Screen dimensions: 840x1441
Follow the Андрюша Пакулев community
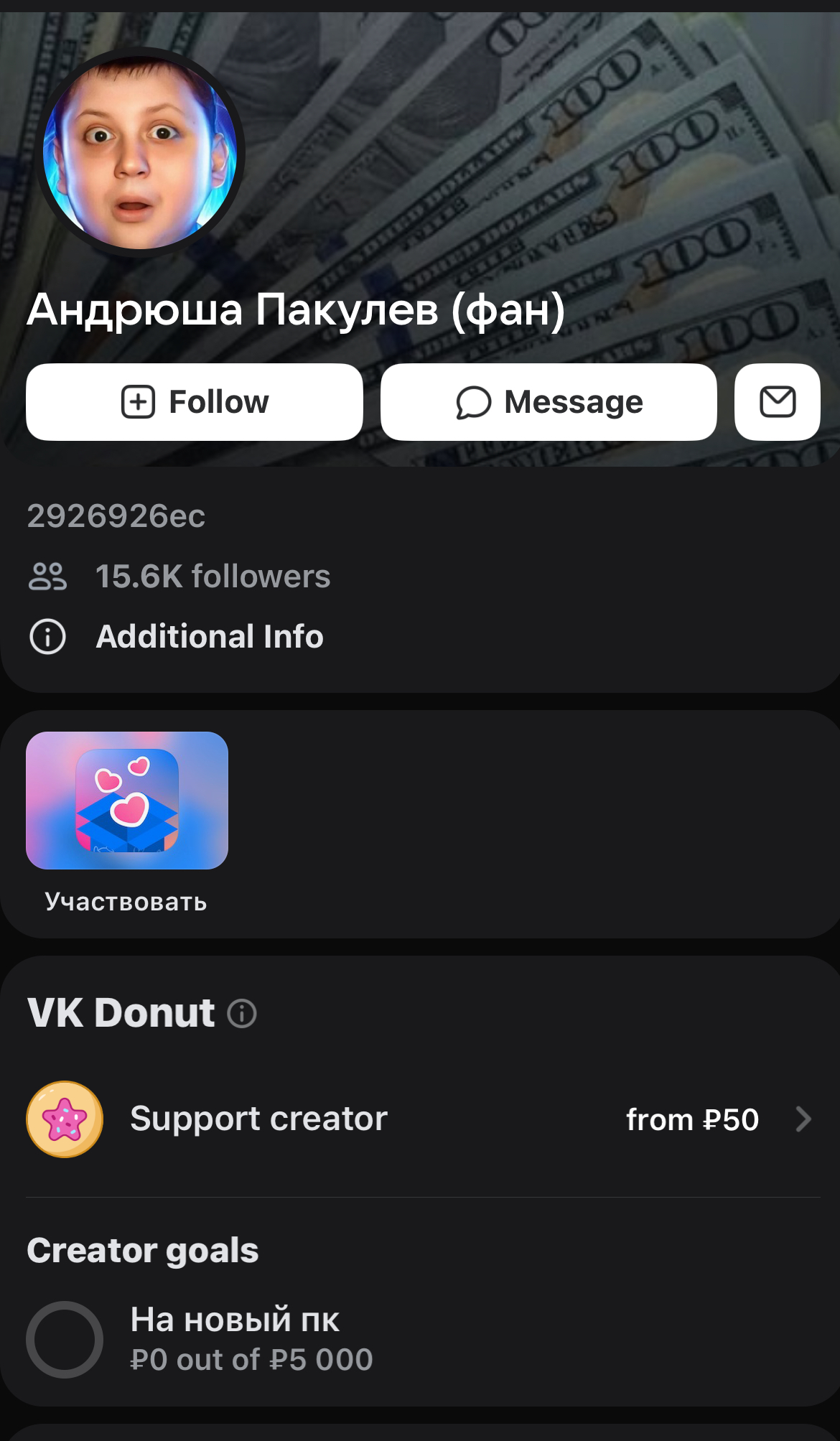coord(194,402)
